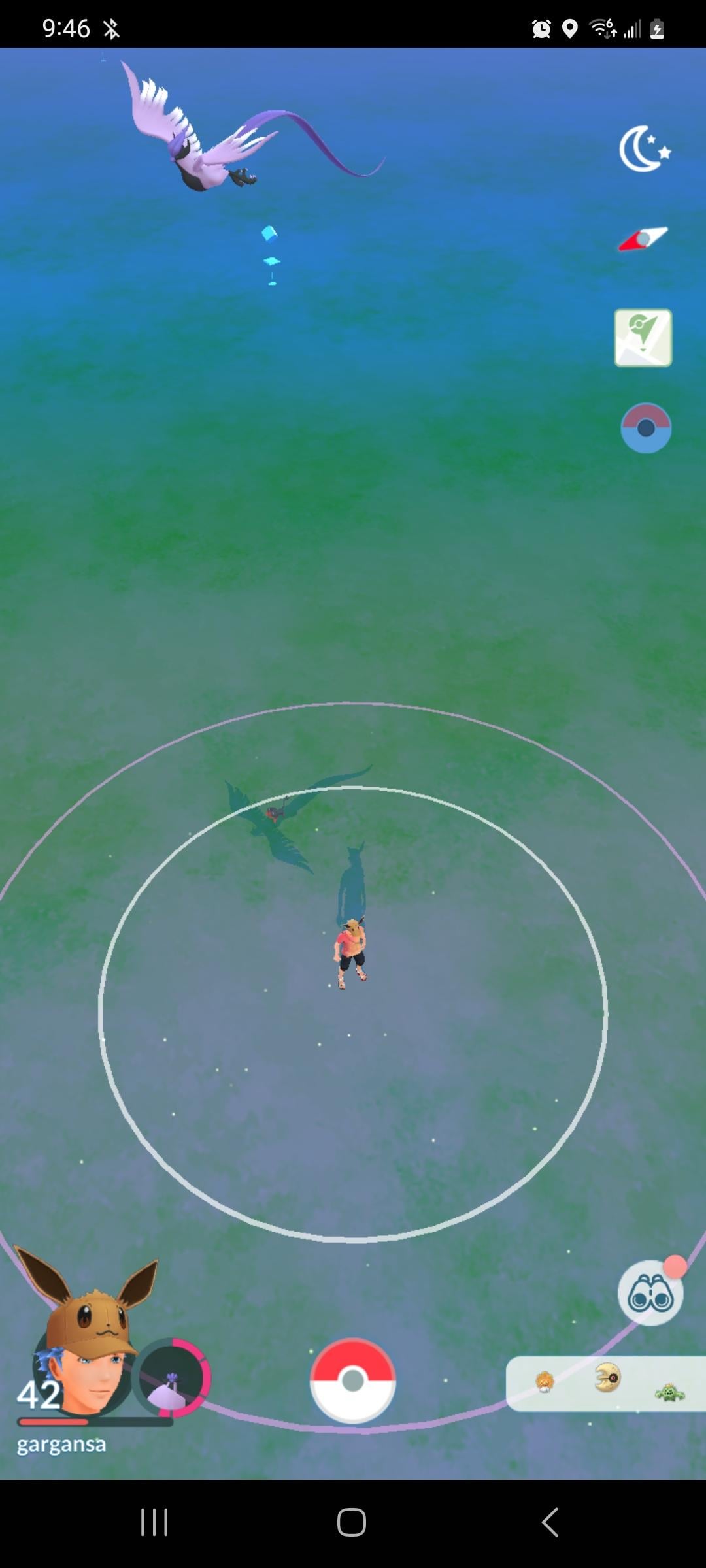Open the Routes map button
Image resolution: width=706 pixels, height=1568 pixels.
pyautogui.click(x=643, y=338)
